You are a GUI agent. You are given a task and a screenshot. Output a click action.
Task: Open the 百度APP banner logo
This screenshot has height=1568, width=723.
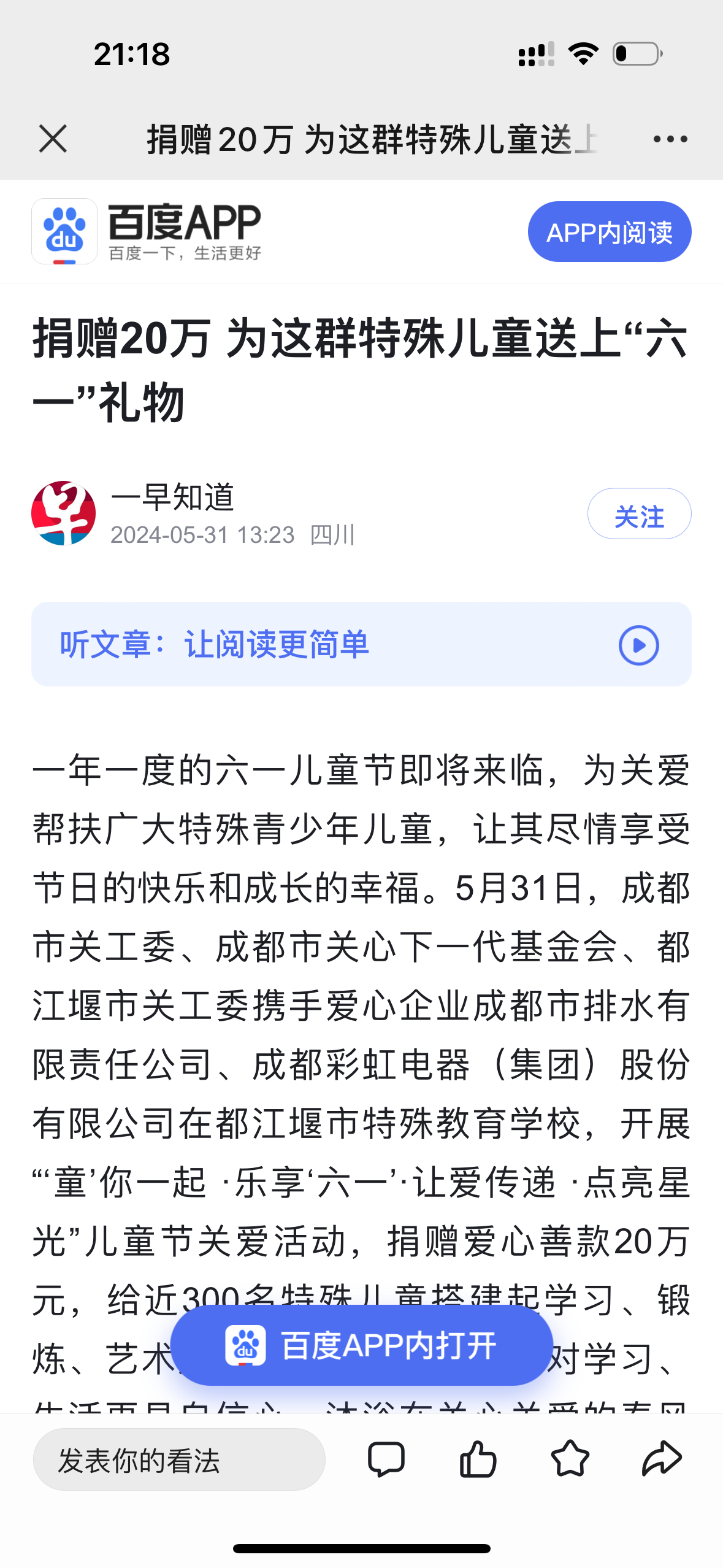pos(64,232)
